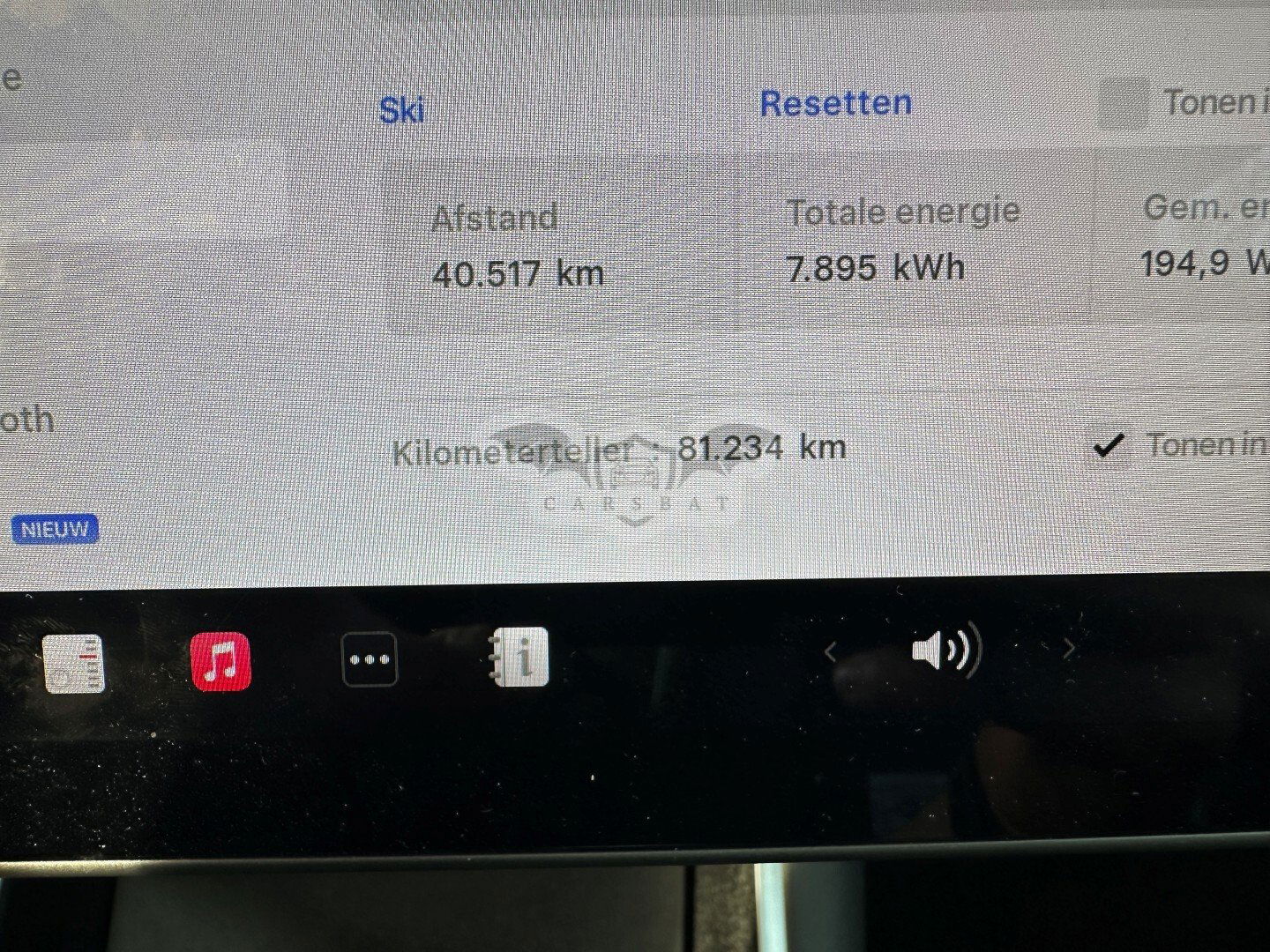Uncheck Tonen in next to Kilometerteller
The width and height of the screenshot is (1270, 952).
pyautogui.click(x=1109, y=446)
